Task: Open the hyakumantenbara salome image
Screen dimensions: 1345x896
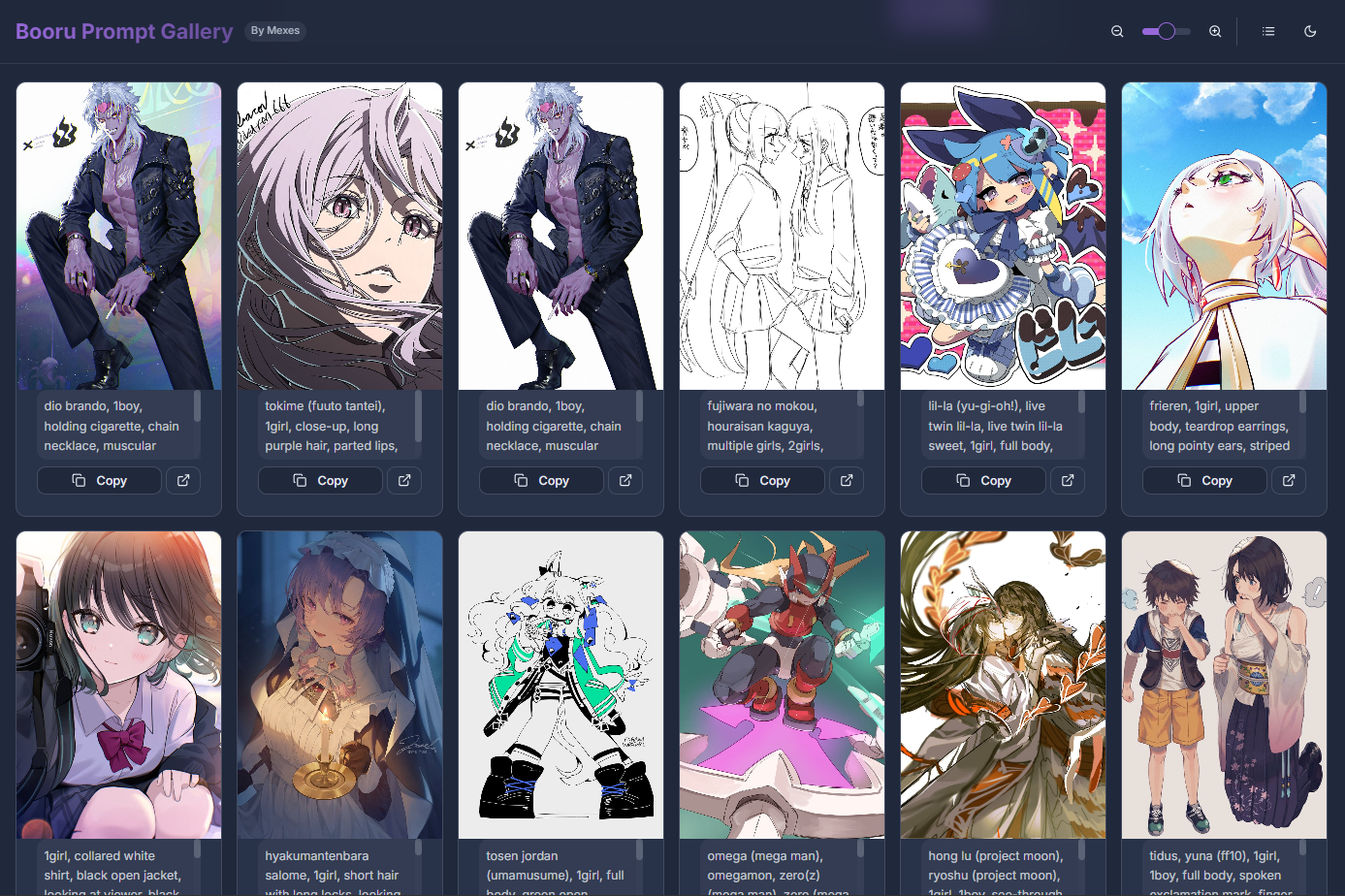Action: pyautogui.click(x=339, y=685)
